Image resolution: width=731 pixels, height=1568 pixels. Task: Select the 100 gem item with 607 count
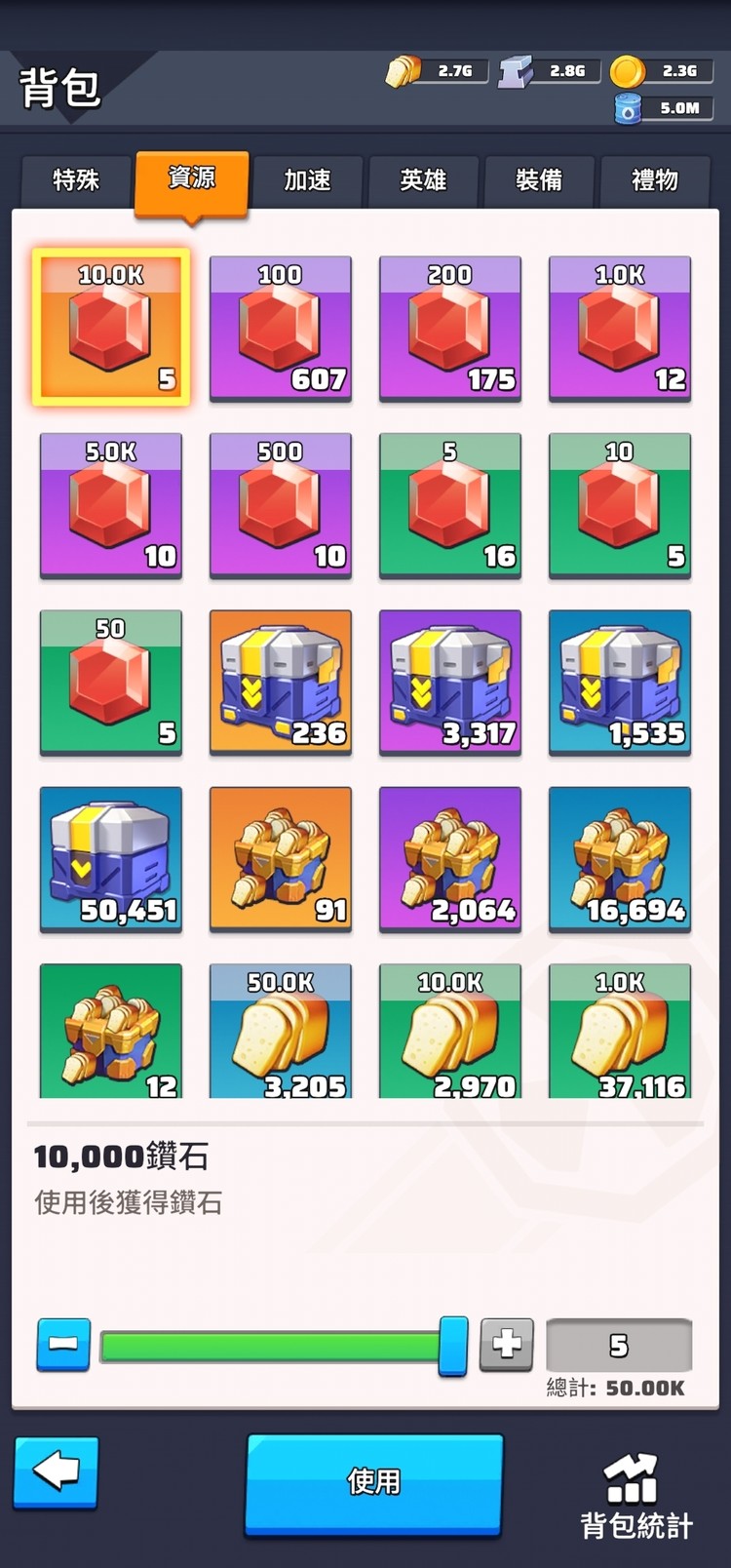point(281,329)
